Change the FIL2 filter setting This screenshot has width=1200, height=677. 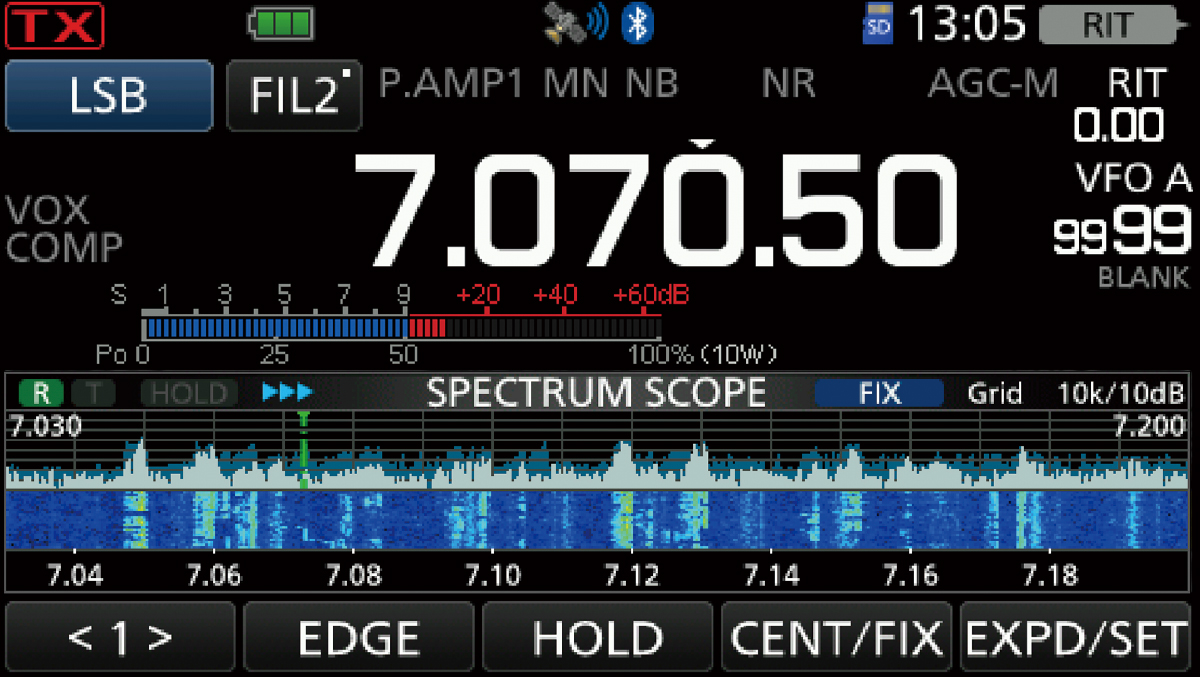pyautogui.click(x=294, y=95)
